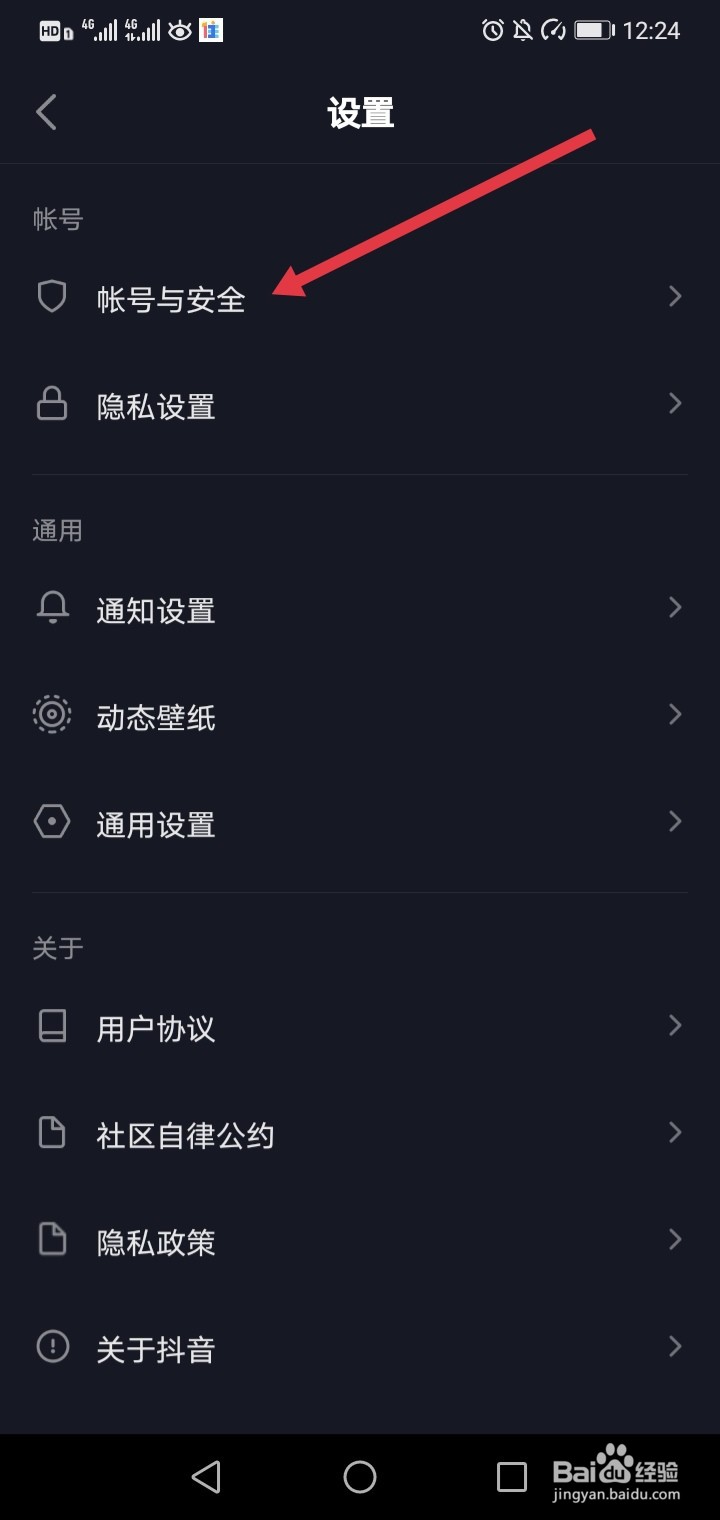Click the shield icon beside 帐号与安全

click(52, 296)
